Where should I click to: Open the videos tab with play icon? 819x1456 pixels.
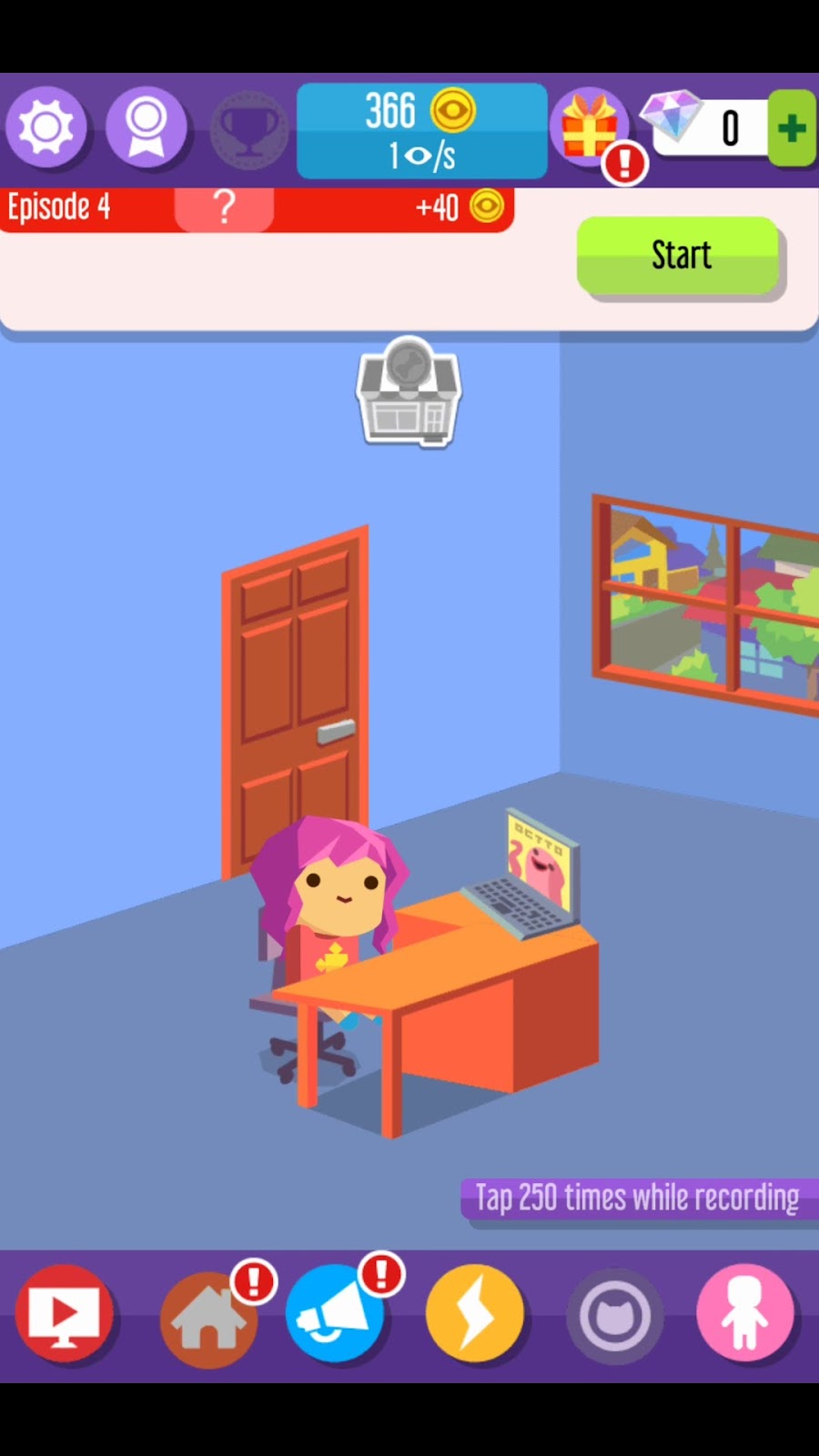(x=64, y=1314)
